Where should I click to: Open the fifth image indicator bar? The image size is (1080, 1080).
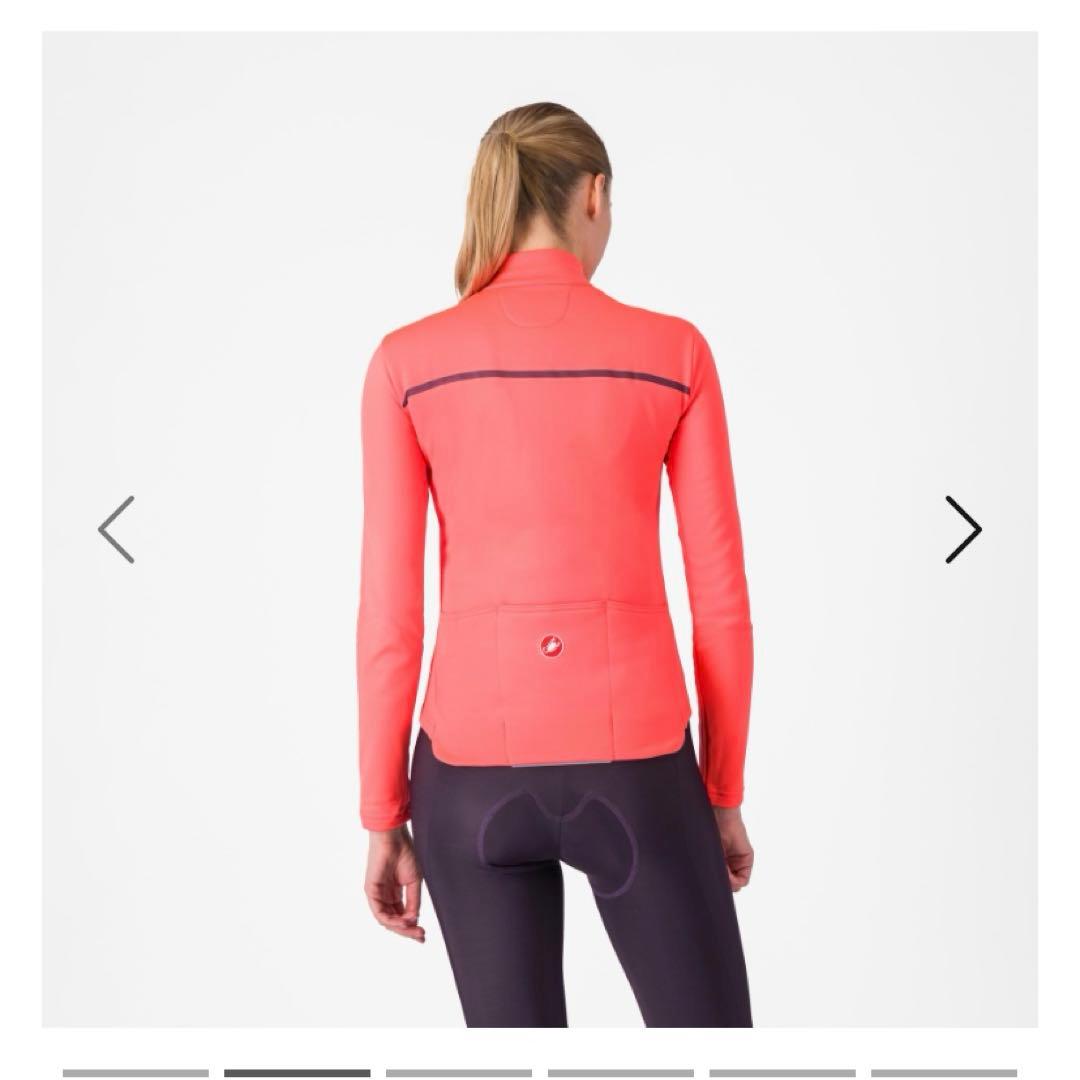click(x=783, y=1073)
